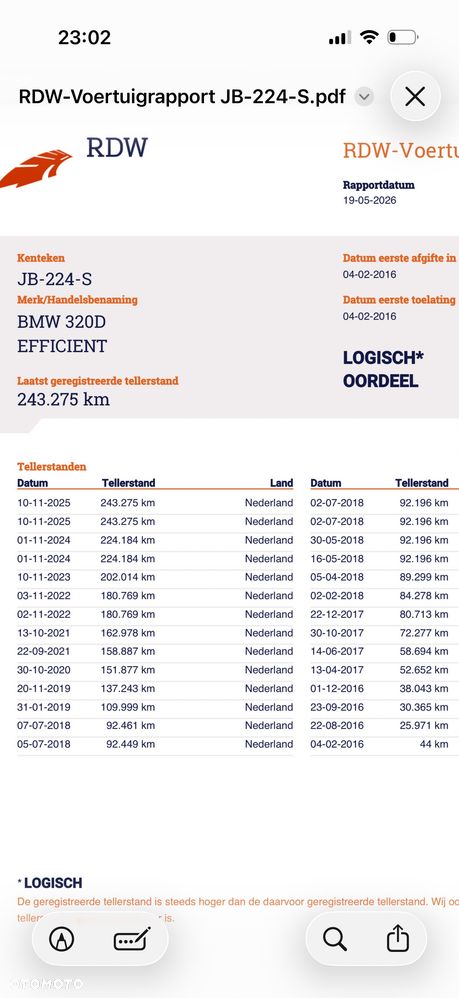
Task: Open the form fill signature tool
Action: 132,939
